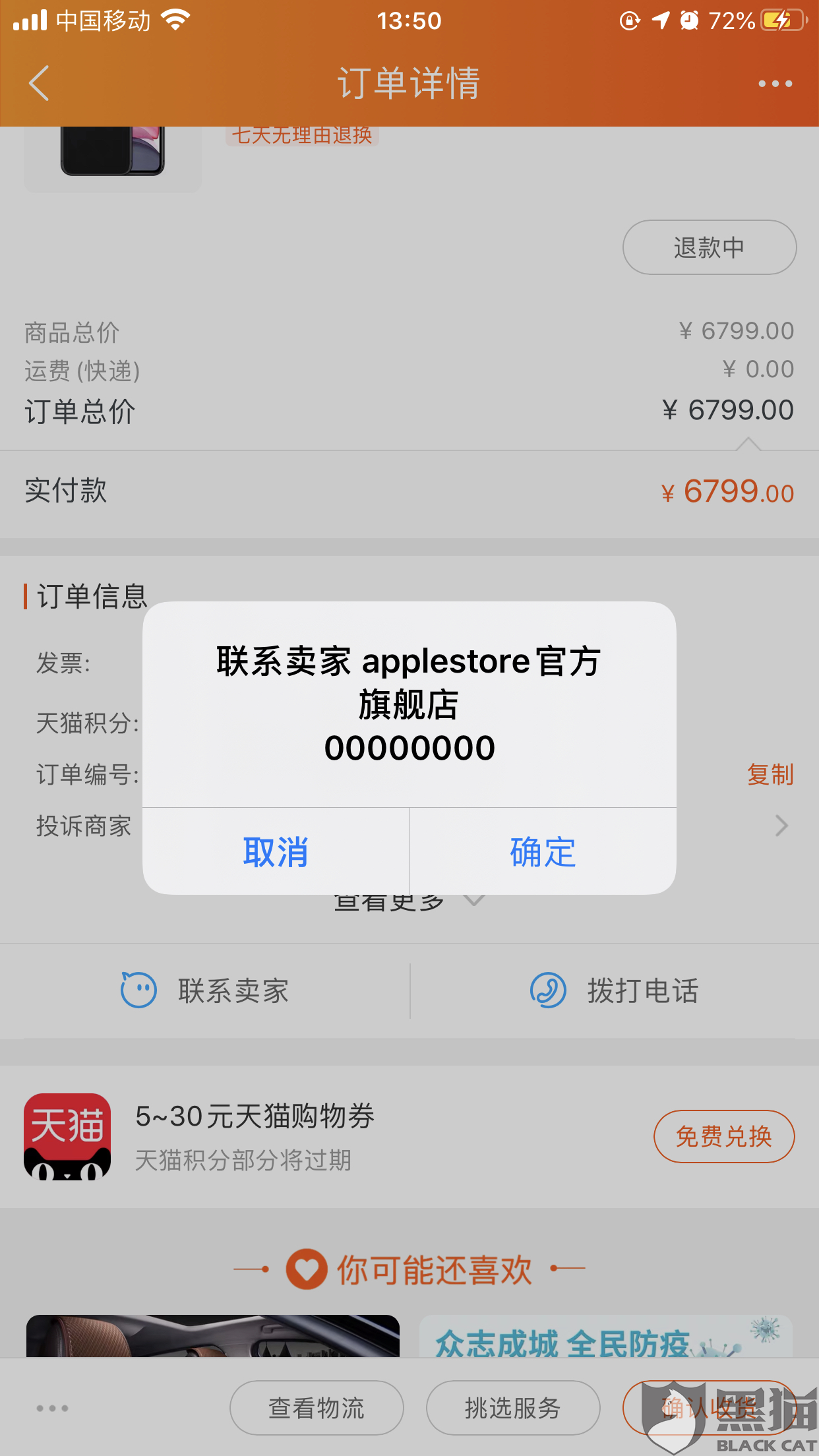Image resolution: width=819 pixels, height=1456 pixels.
Task: Open the three-dot overflow menu
Action: [775, 84]
